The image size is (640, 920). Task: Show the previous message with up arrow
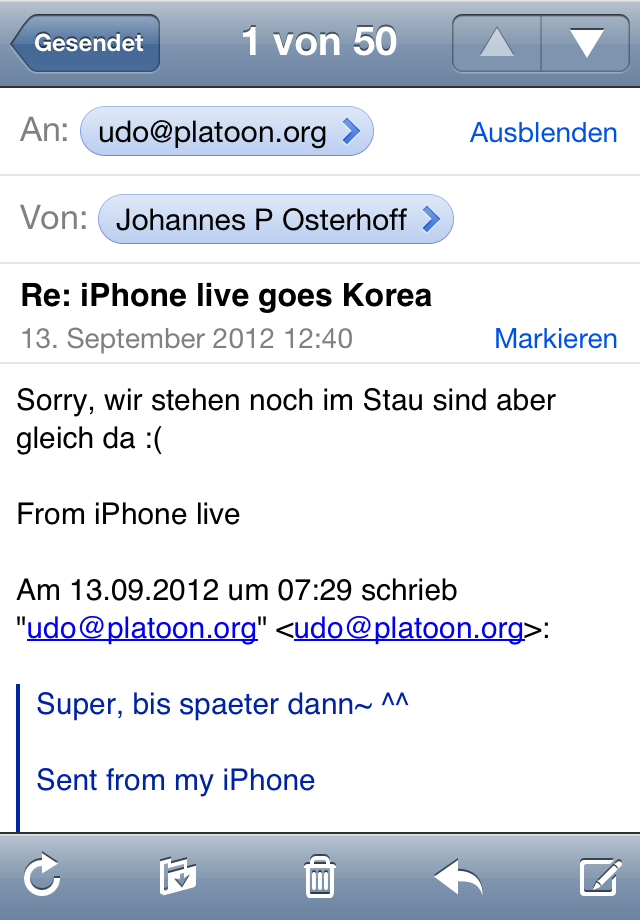[497, 43]
